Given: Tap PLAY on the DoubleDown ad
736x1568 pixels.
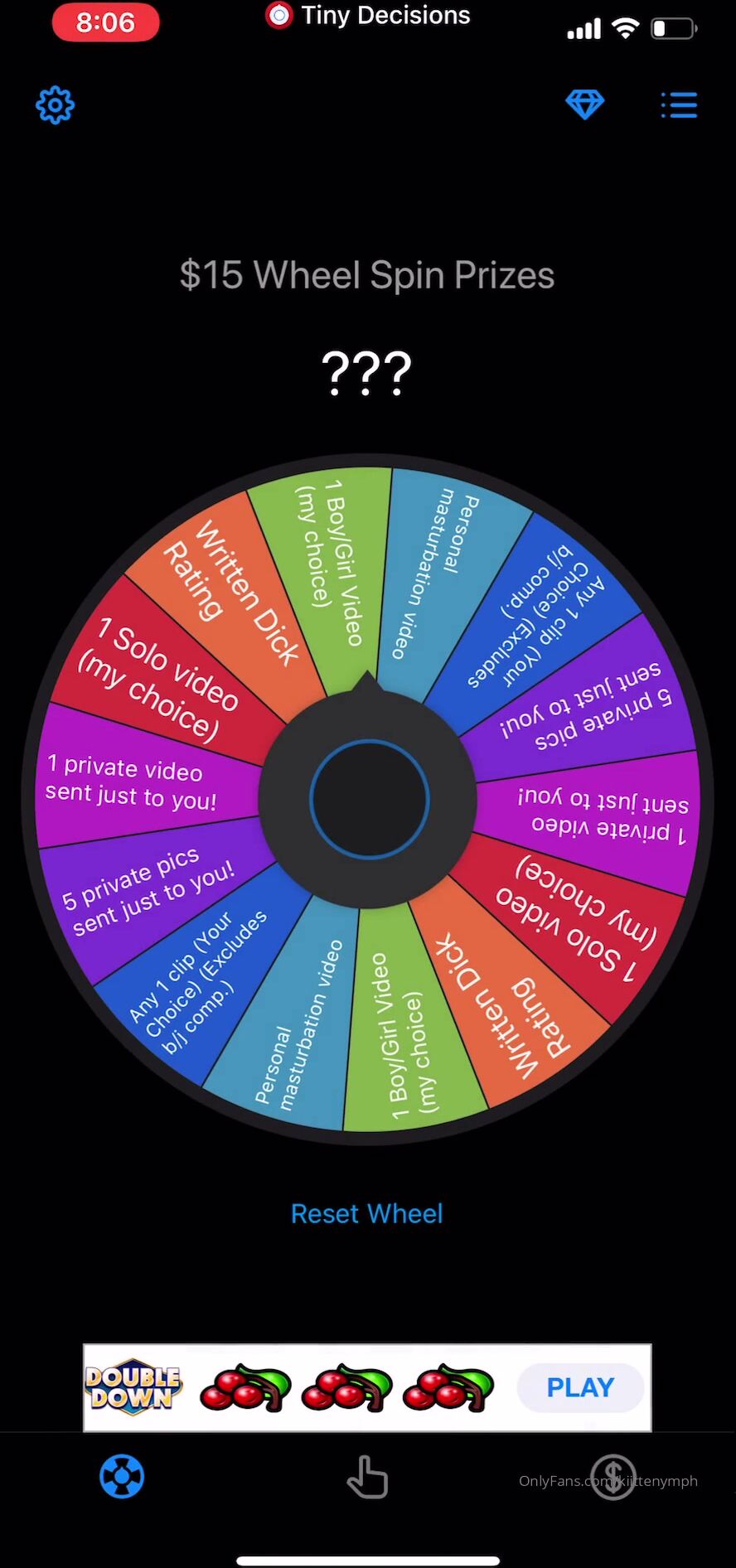Looking at the screenshot, I should pyautogui.click(x=580, y=1387).
